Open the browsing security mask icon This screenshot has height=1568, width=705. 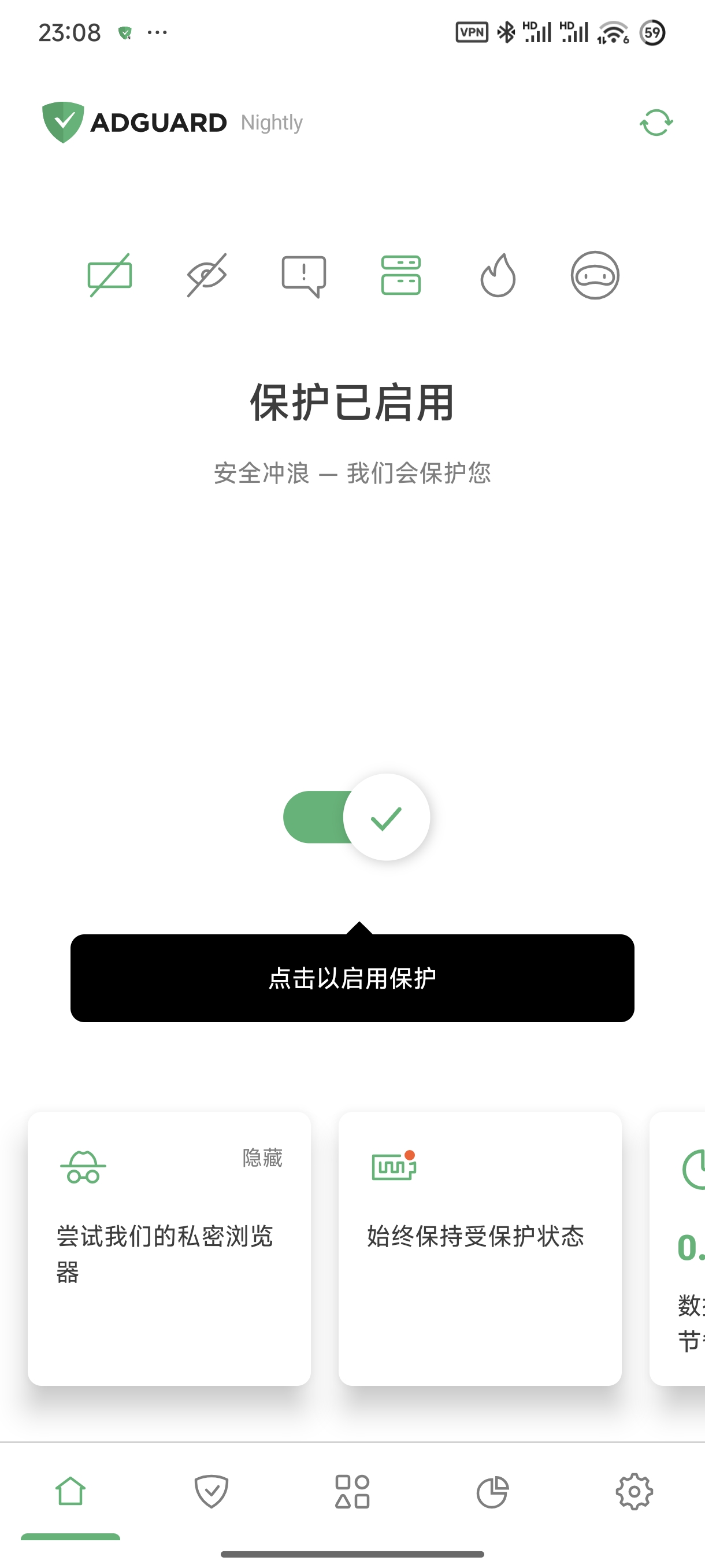point(595,275)
